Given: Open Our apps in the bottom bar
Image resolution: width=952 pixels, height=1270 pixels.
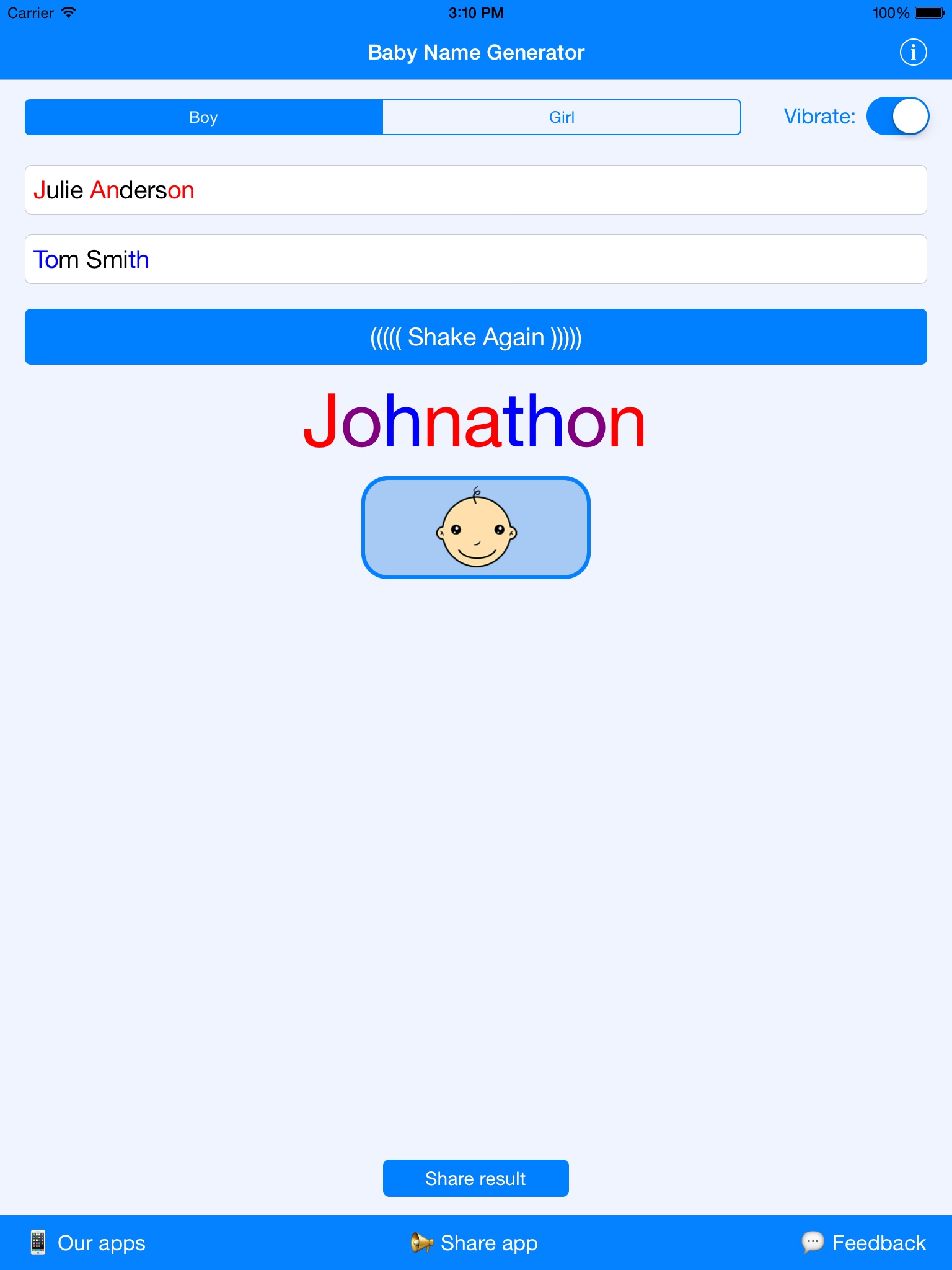Looking at the screenshot, I should pyautogui.click(x=87, y=1243).
